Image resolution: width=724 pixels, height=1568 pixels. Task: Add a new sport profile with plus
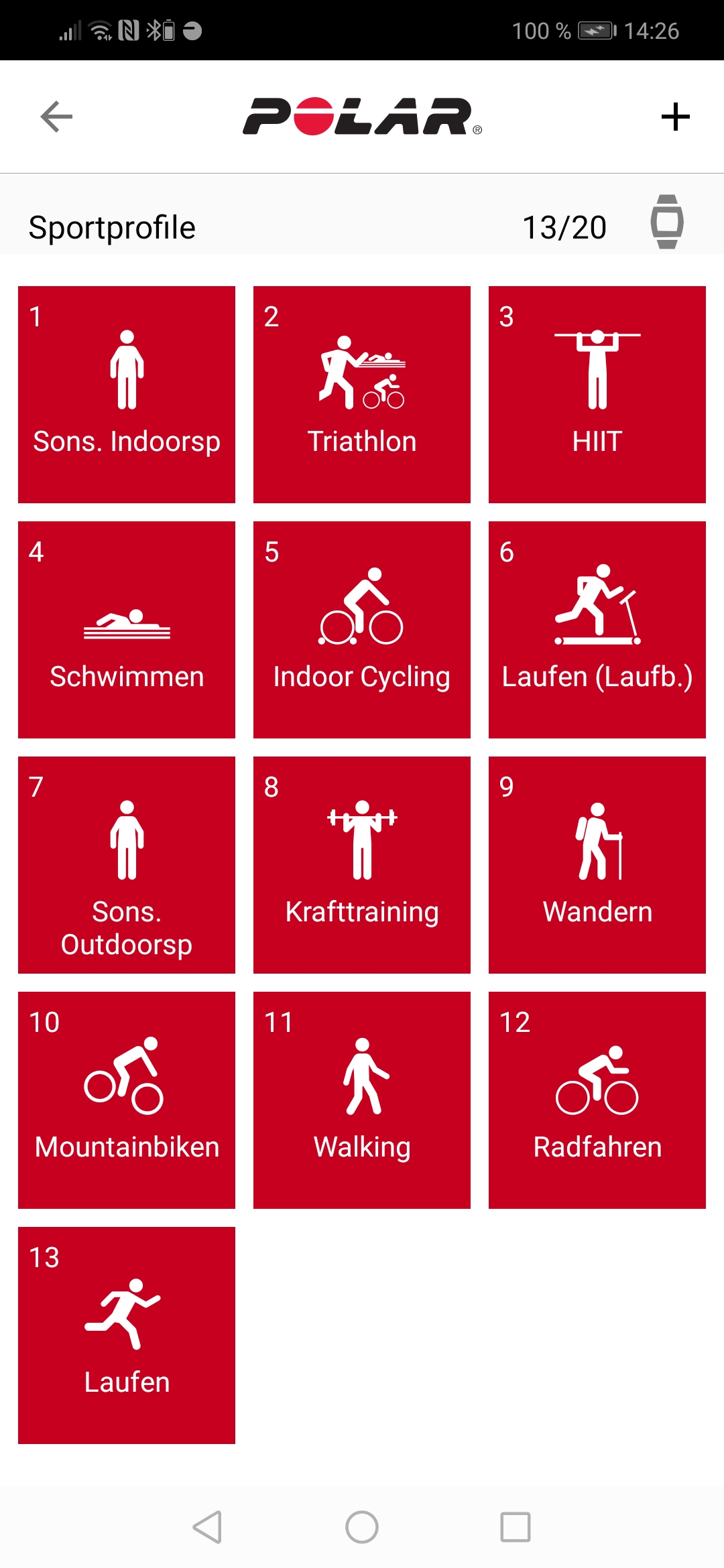675,117
